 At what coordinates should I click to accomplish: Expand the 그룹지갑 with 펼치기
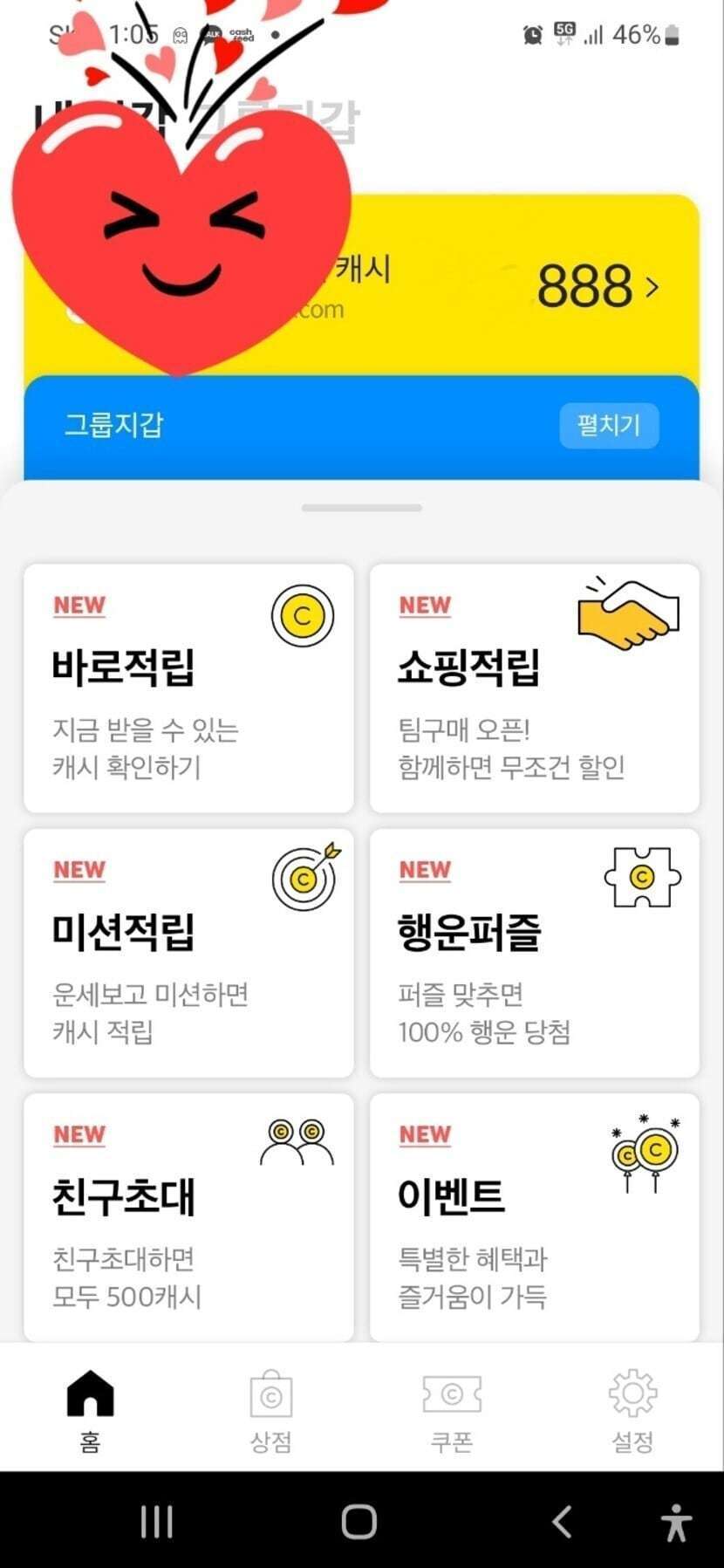(x=609, y=426)
